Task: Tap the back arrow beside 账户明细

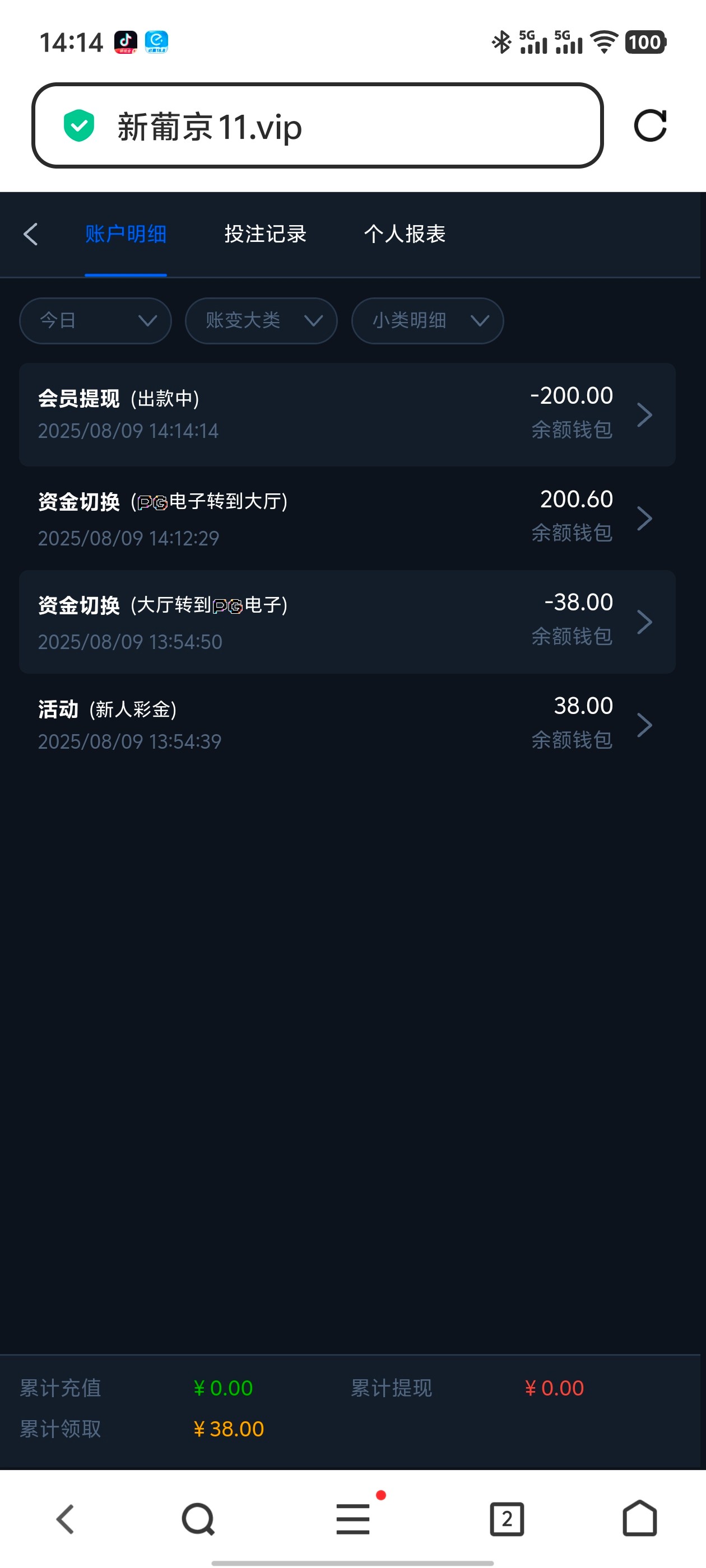Action: [x=30, y=234]
